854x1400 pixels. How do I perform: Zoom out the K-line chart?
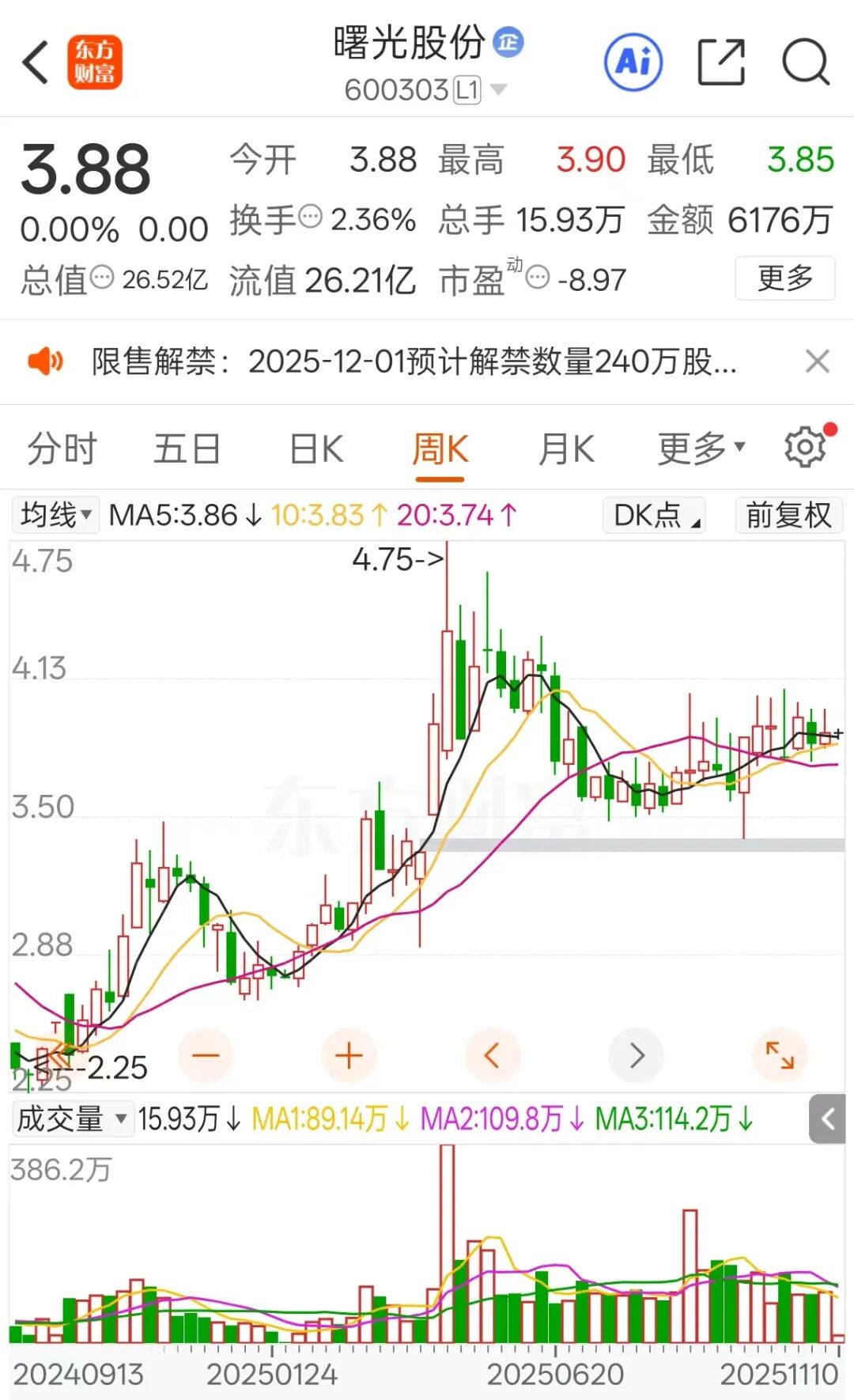click(x=206, y=1055)
